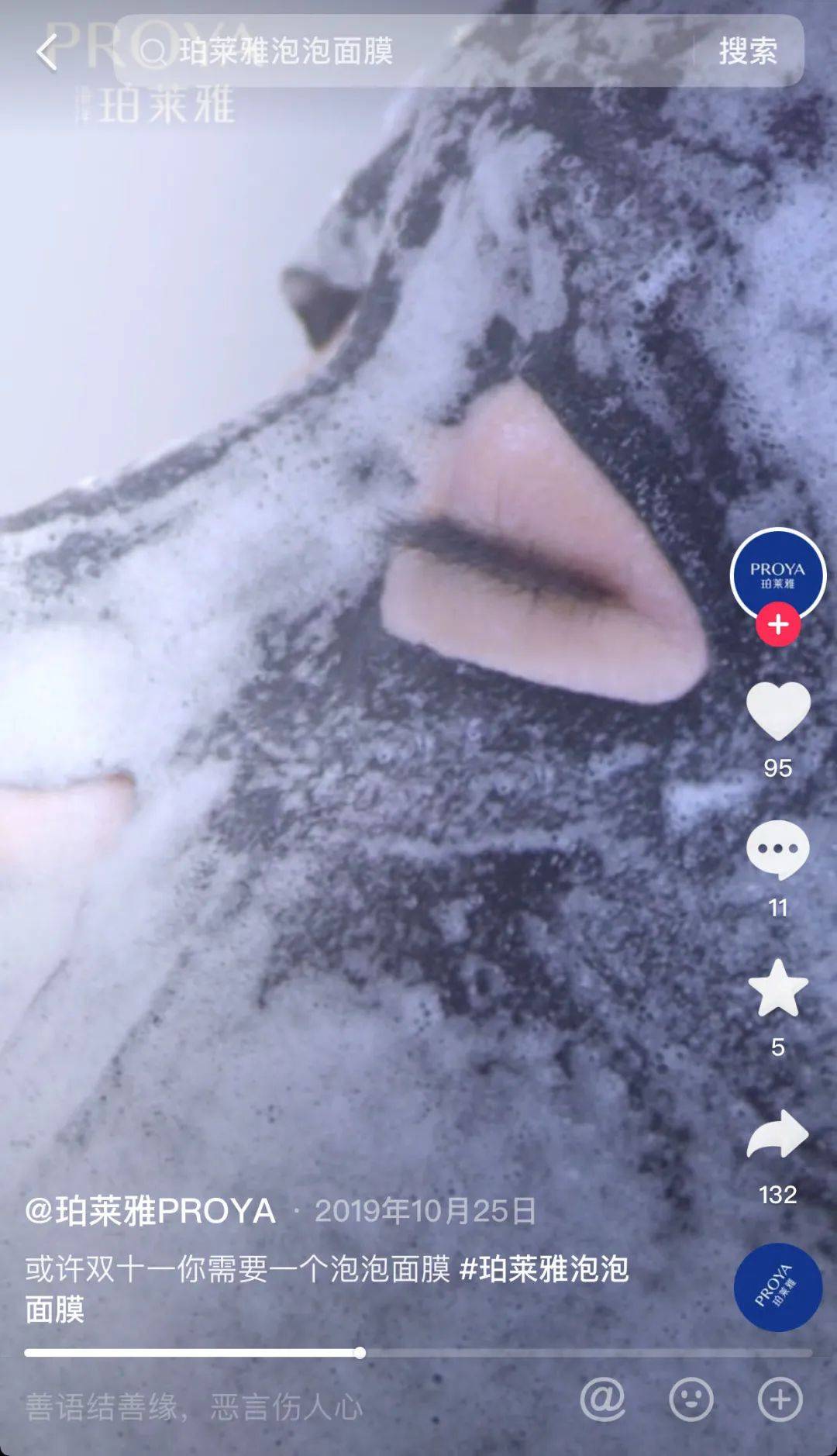Open the #珀莱雅泡泡面膜 hashtag
Viewport: 837px width, 1456px height.
point(542,1269)
